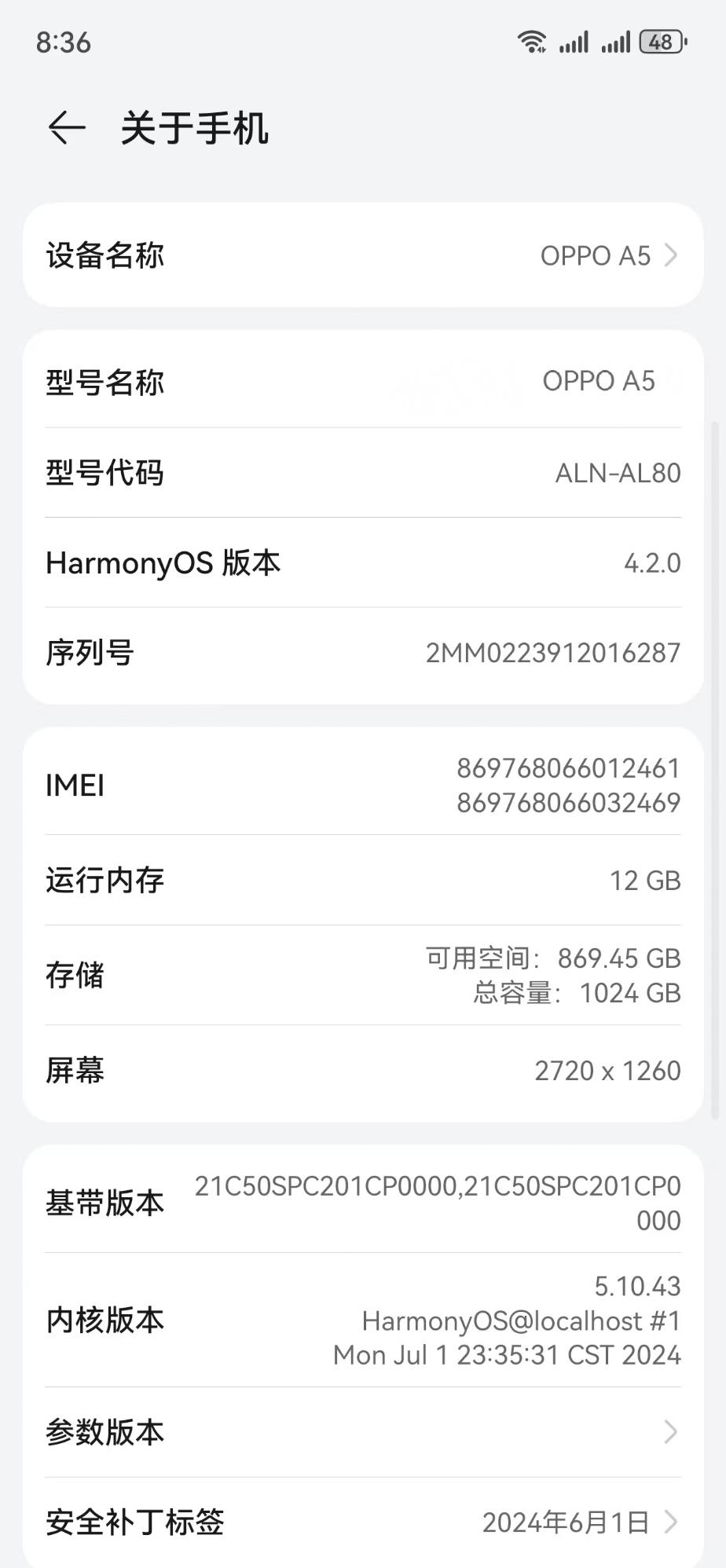Expand the device name row chevron

click(x=672, y=255)
